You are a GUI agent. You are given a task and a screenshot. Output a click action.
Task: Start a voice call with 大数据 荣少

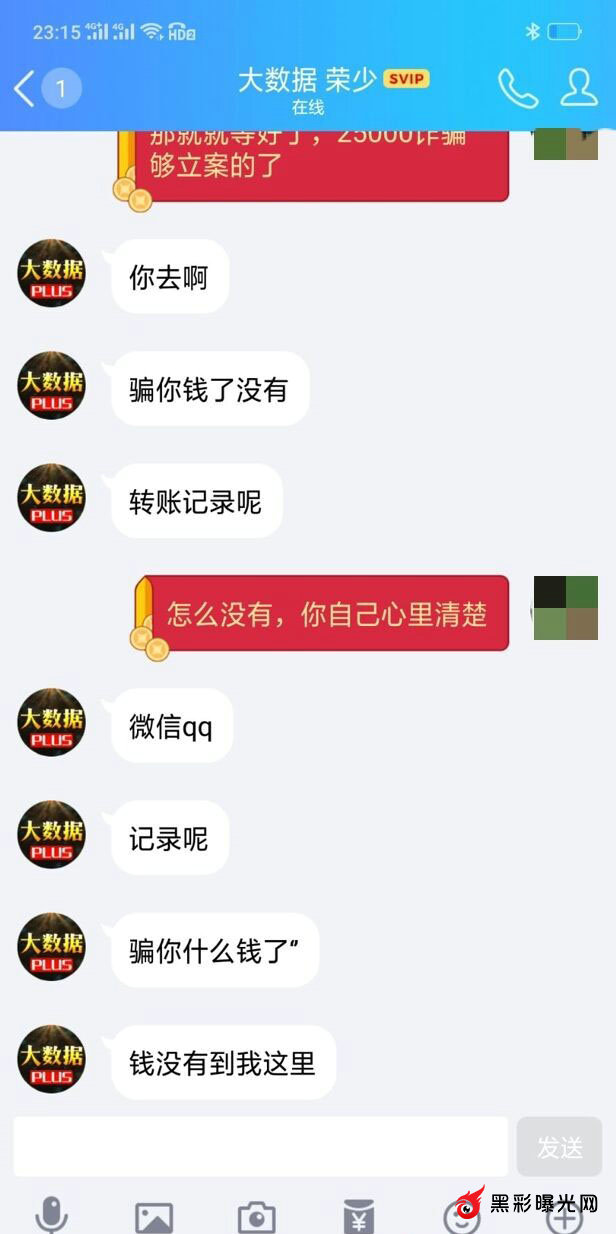pos(517,88)
